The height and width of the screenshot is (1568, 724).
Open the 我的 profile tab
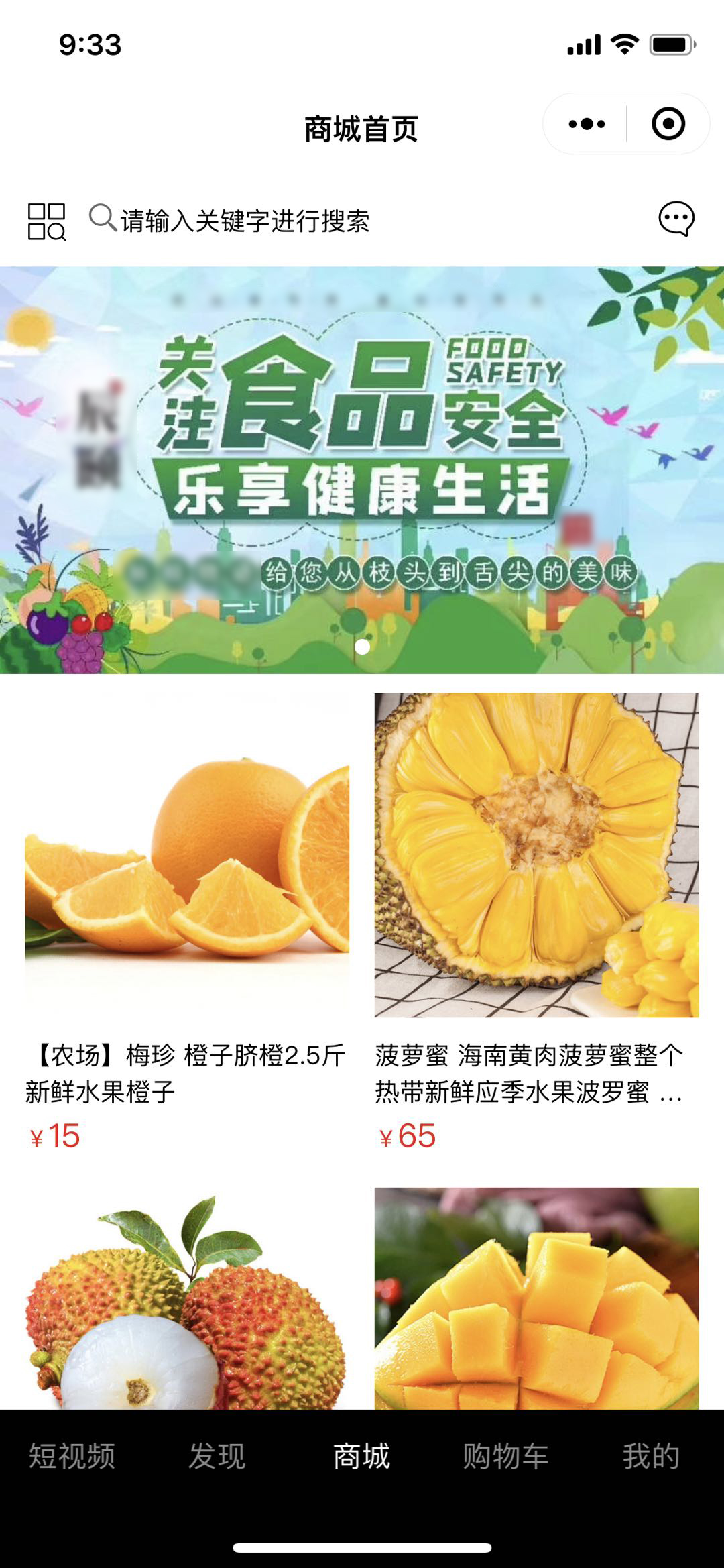point(650,1457)
